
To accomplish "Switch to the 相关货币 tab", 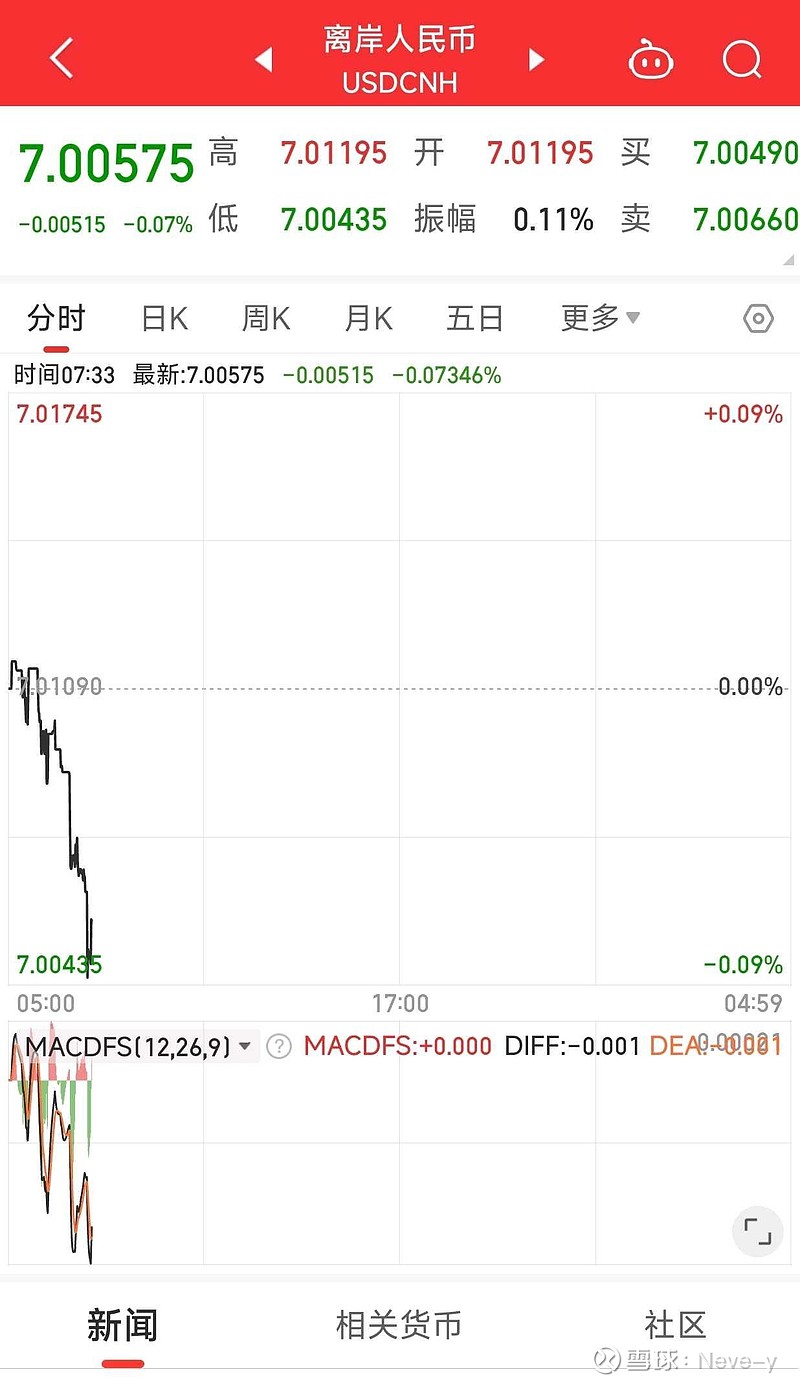I will tap(399, 1325).
